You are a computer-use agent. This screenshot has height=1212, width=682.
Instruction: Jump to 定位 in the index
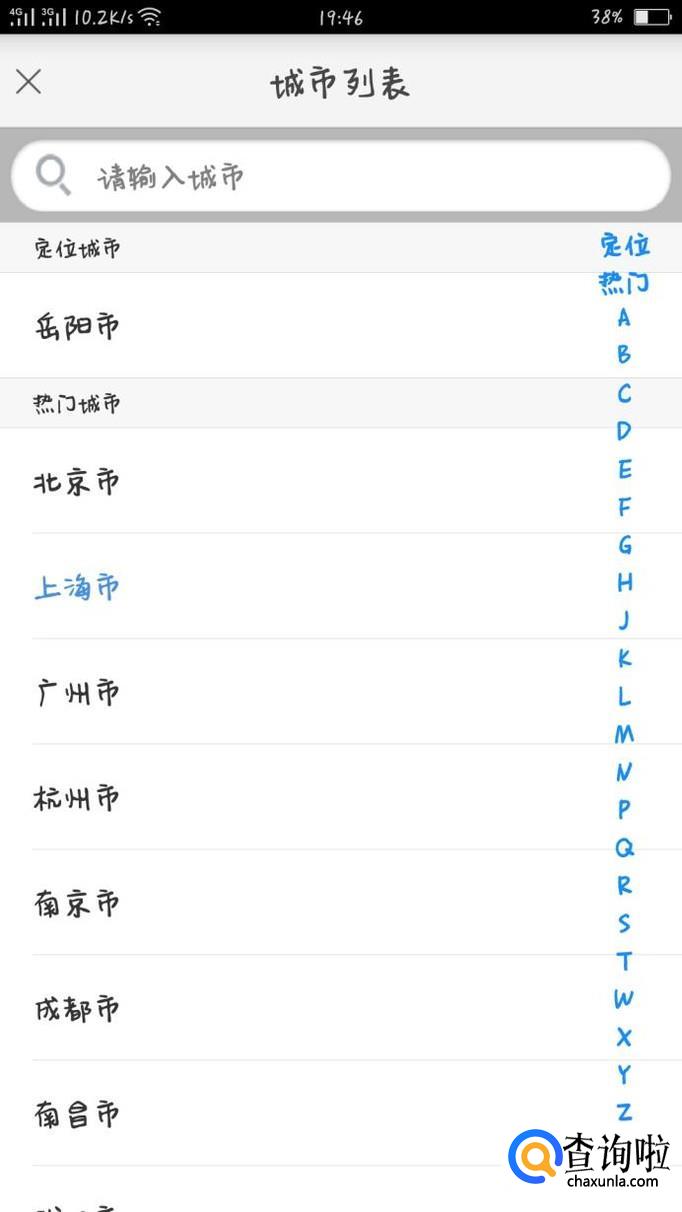[625, 245]
